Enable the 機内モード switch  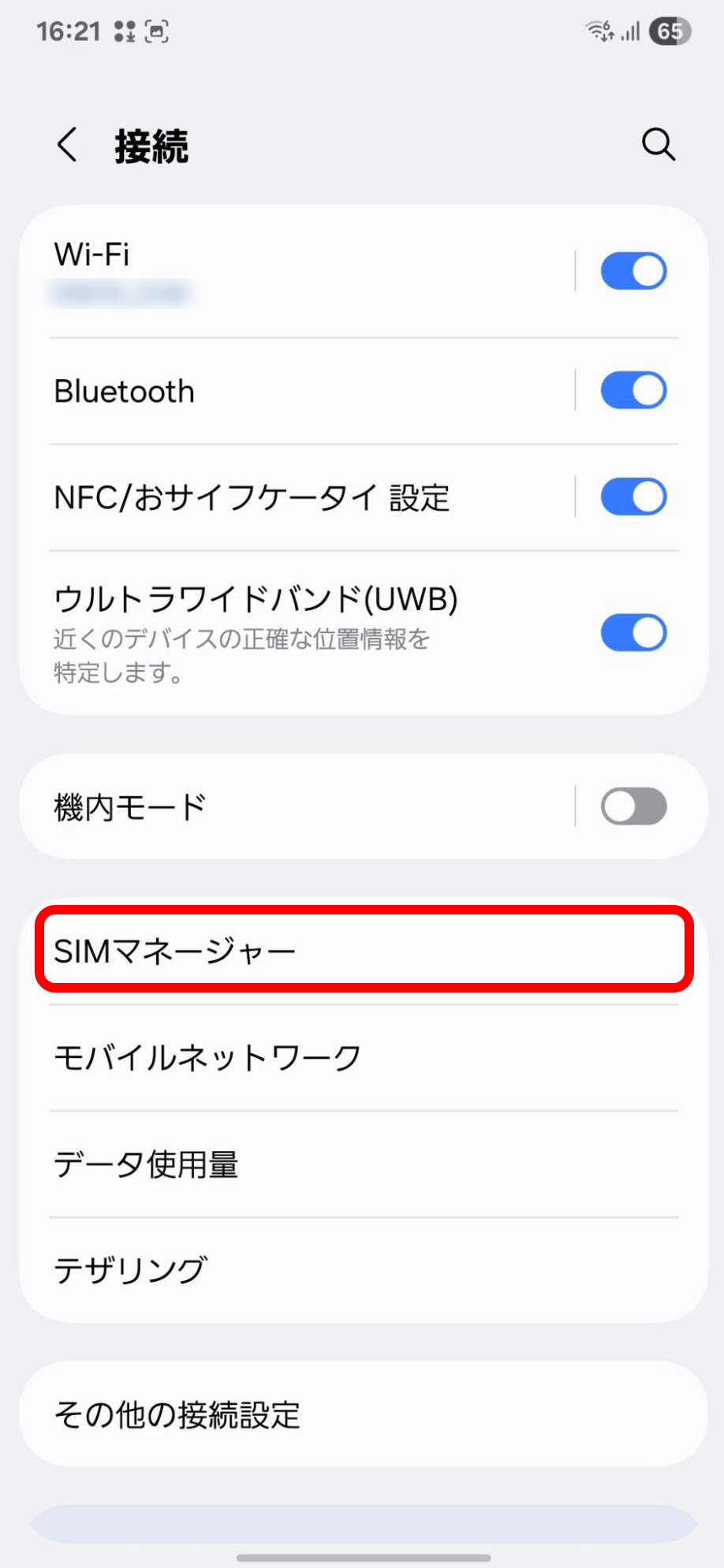tap(633, 806)
